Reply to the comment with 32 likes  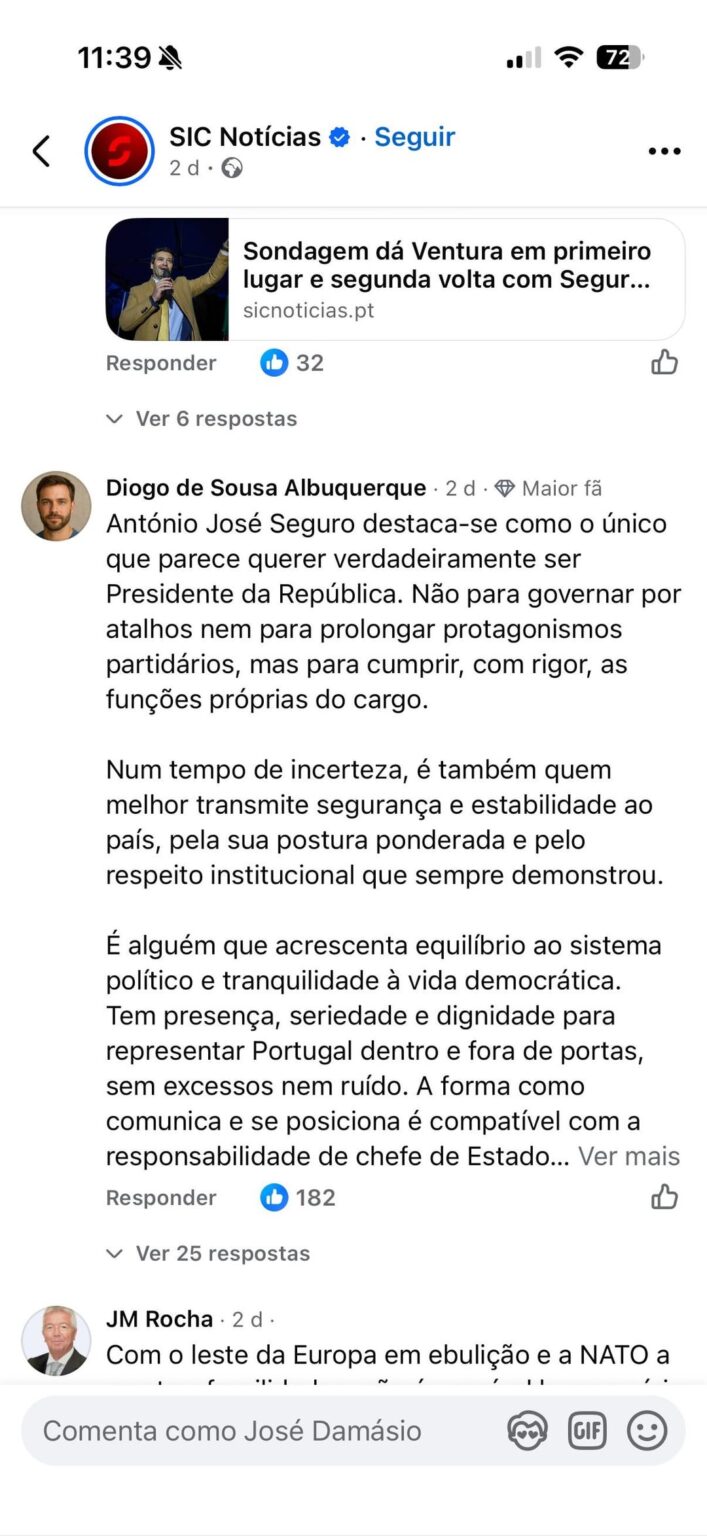tap(161, 363)
